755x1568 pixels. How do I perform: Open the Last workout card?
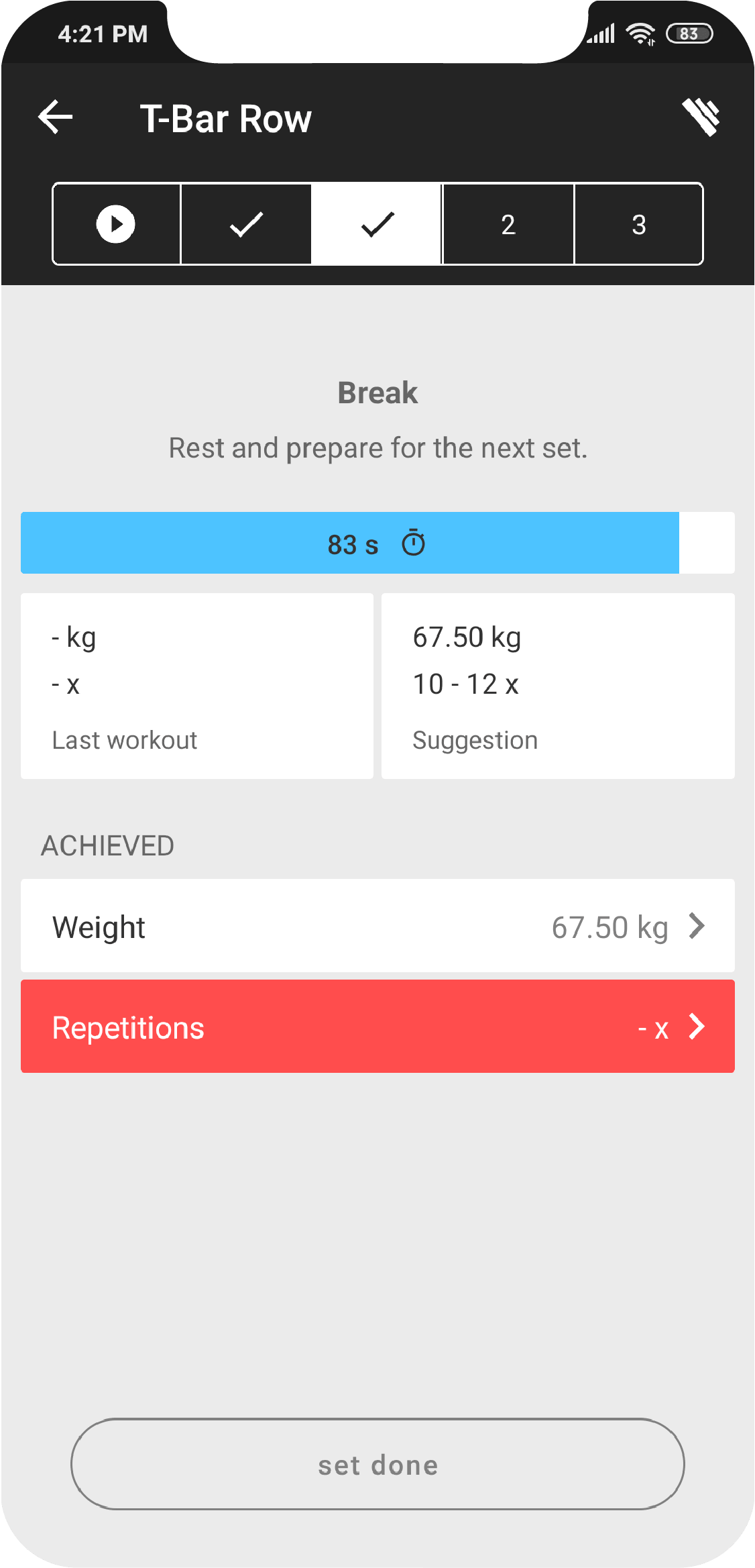[x=197, y=686]
